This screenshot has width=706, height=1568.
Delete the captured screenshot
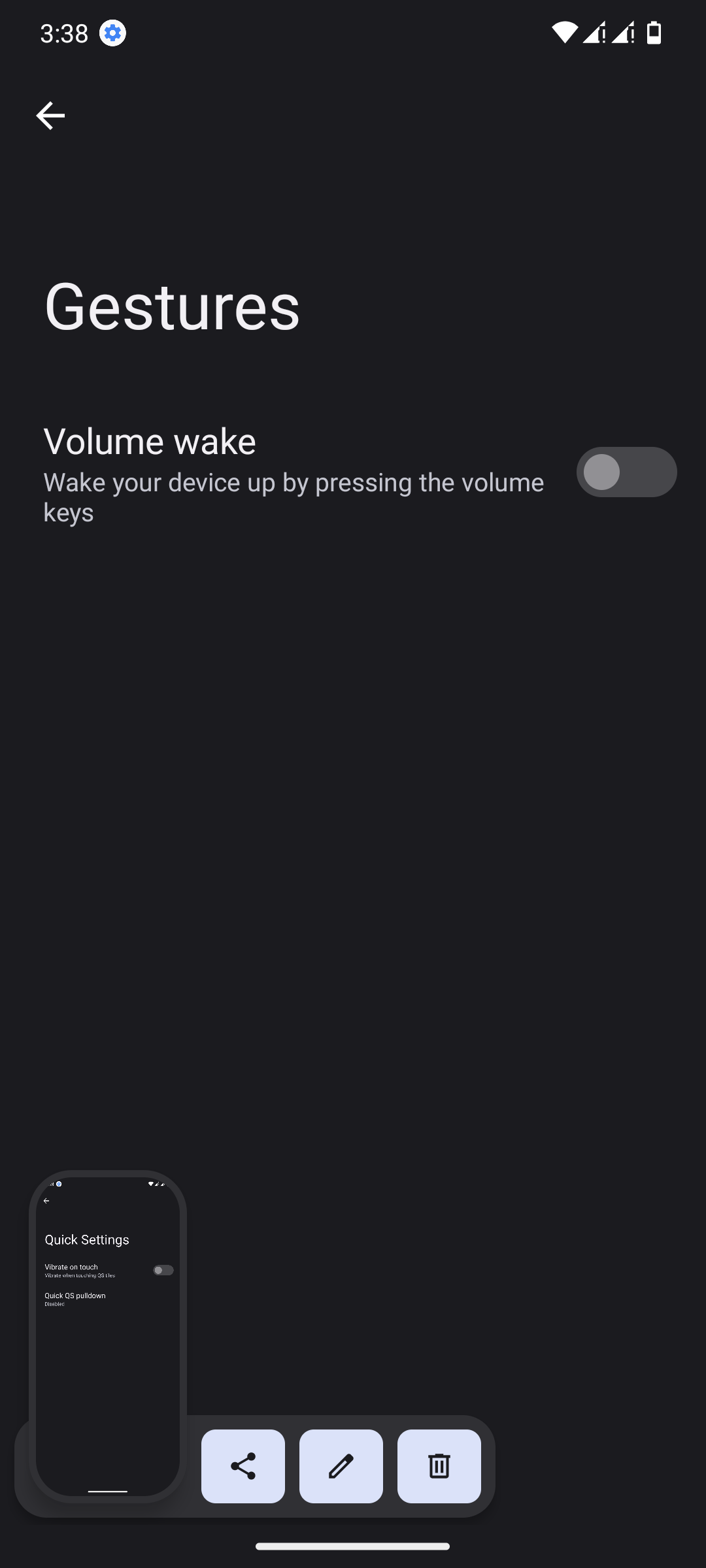point(439,1466)
